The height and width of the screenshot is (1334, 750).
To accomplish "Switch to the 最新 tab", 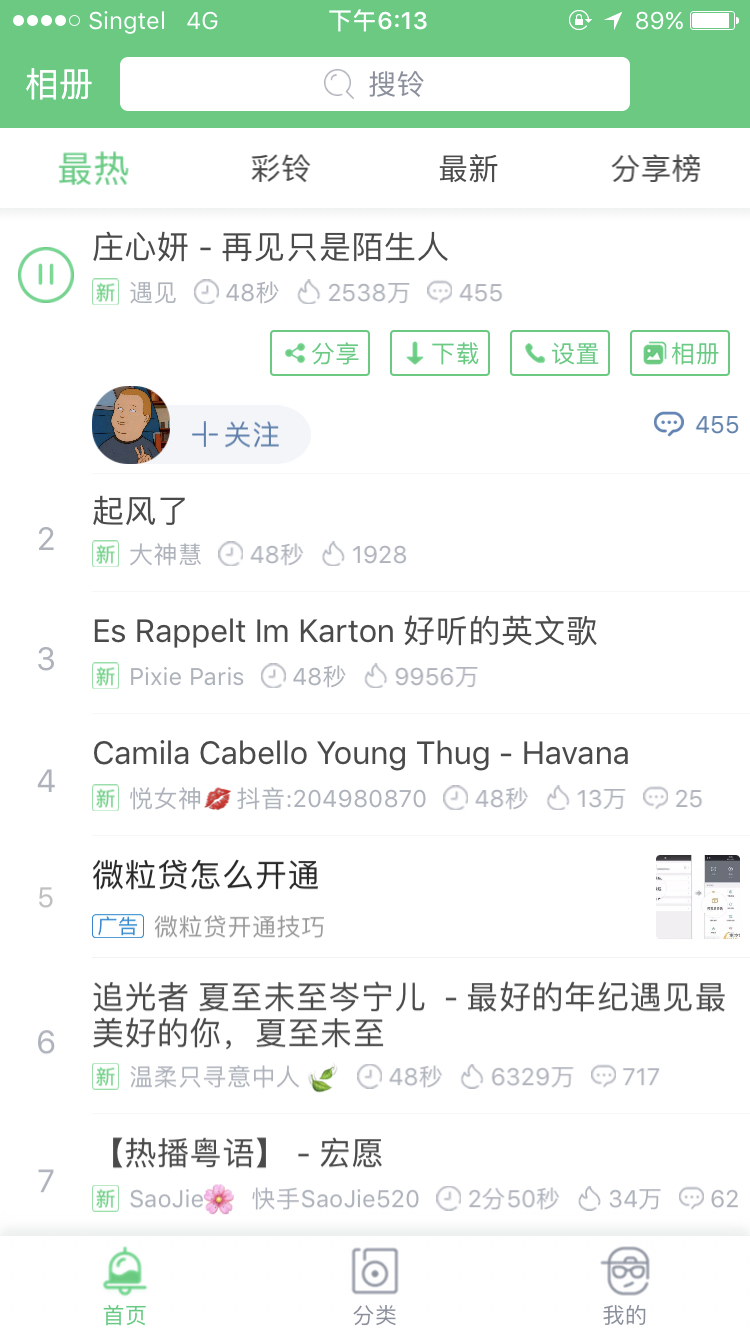I will (468, 169).
